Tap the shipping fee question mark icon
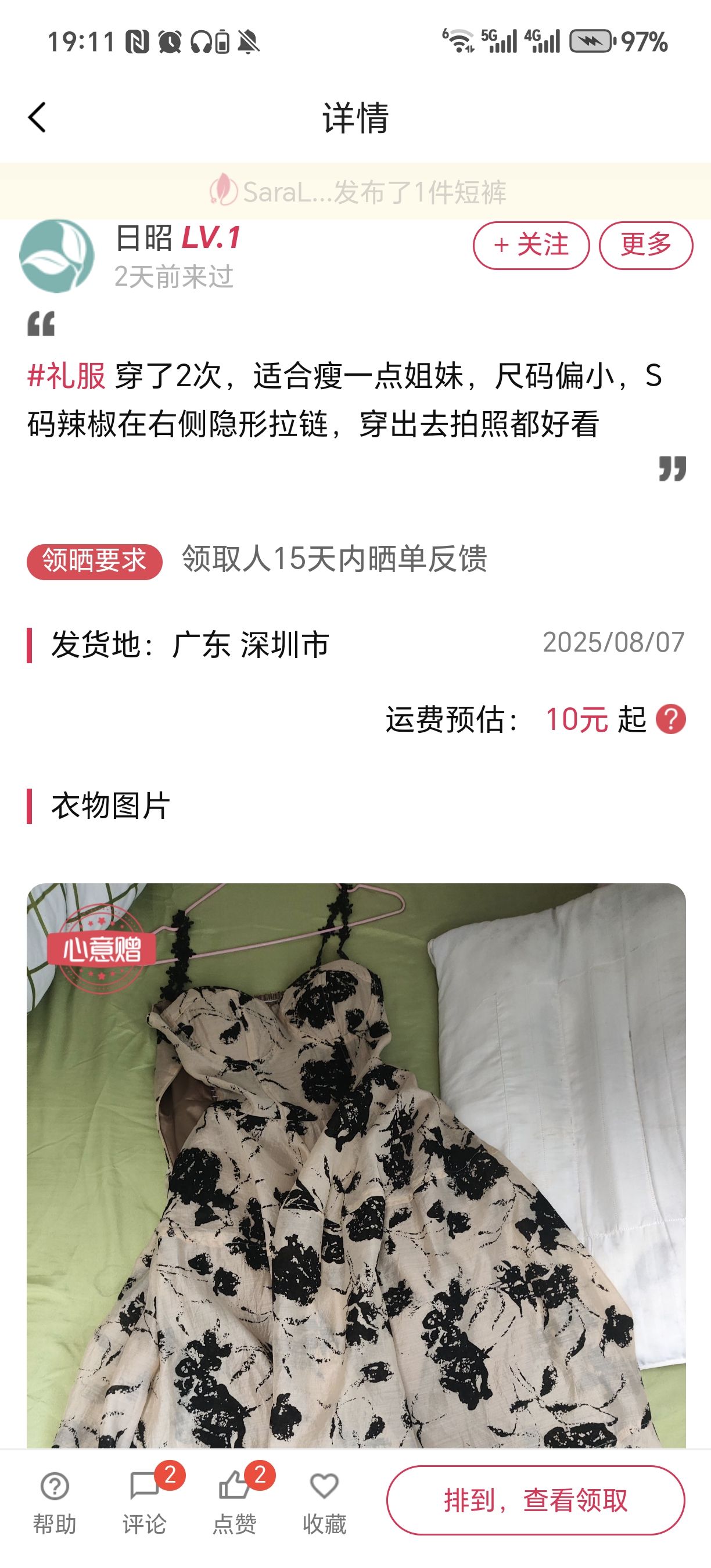 [x=670, y=719]
